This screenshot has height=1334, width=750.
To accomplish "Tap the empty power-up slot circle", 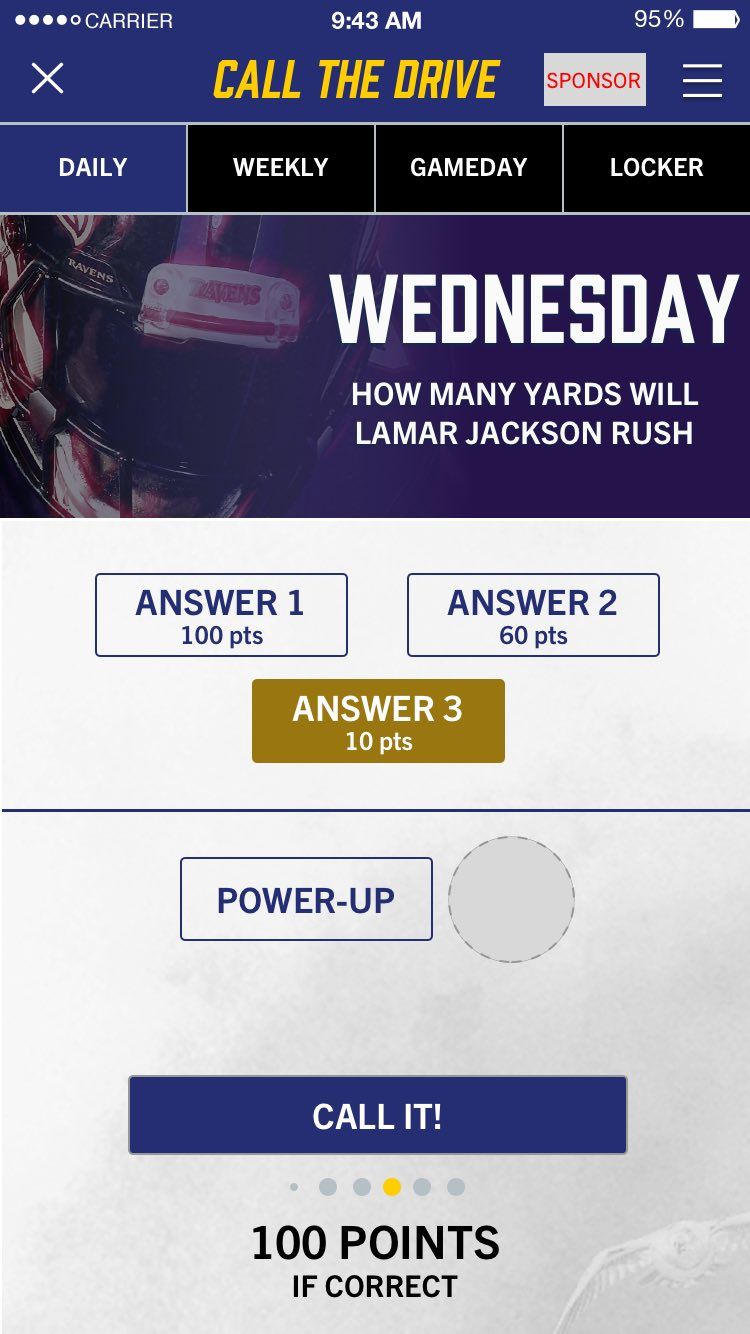I will click(511, 900).
